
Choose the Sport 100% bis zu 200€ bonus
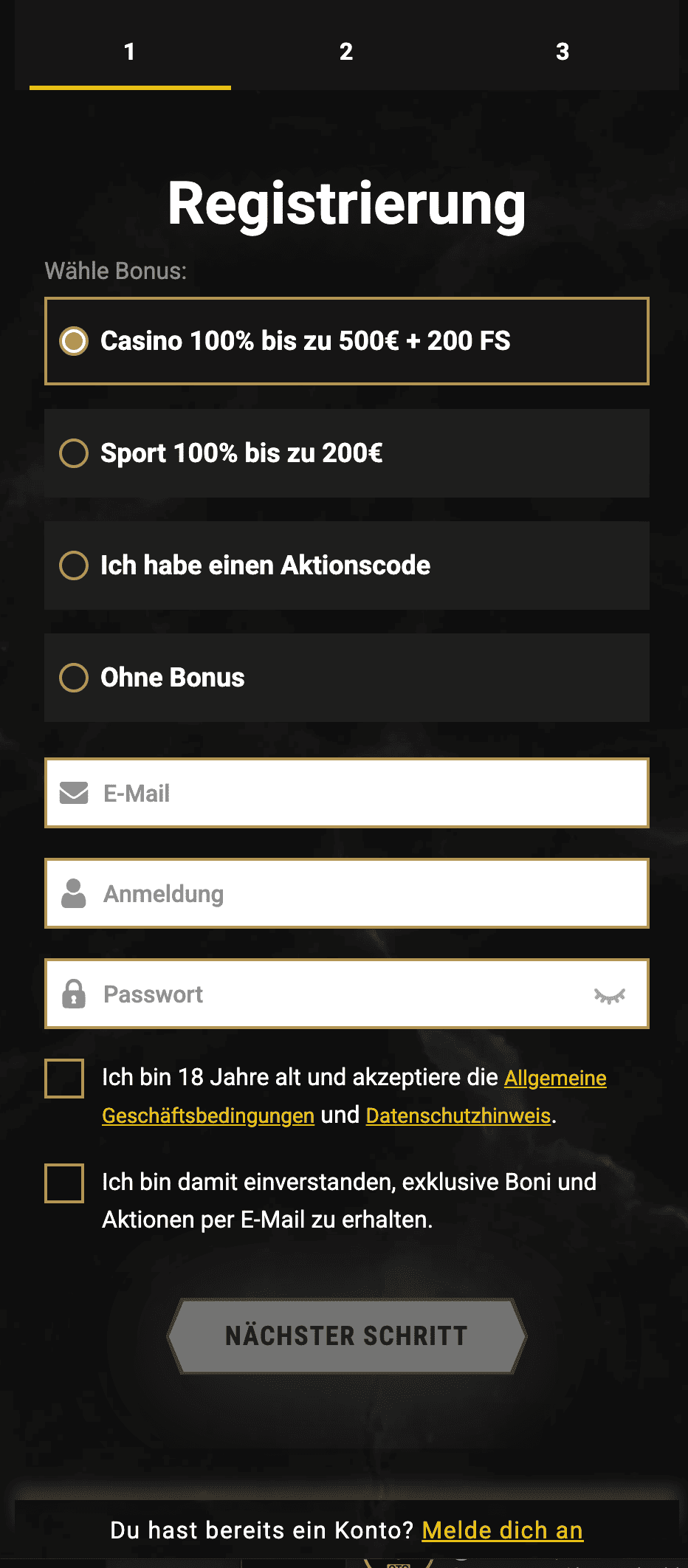pos(74,453)
